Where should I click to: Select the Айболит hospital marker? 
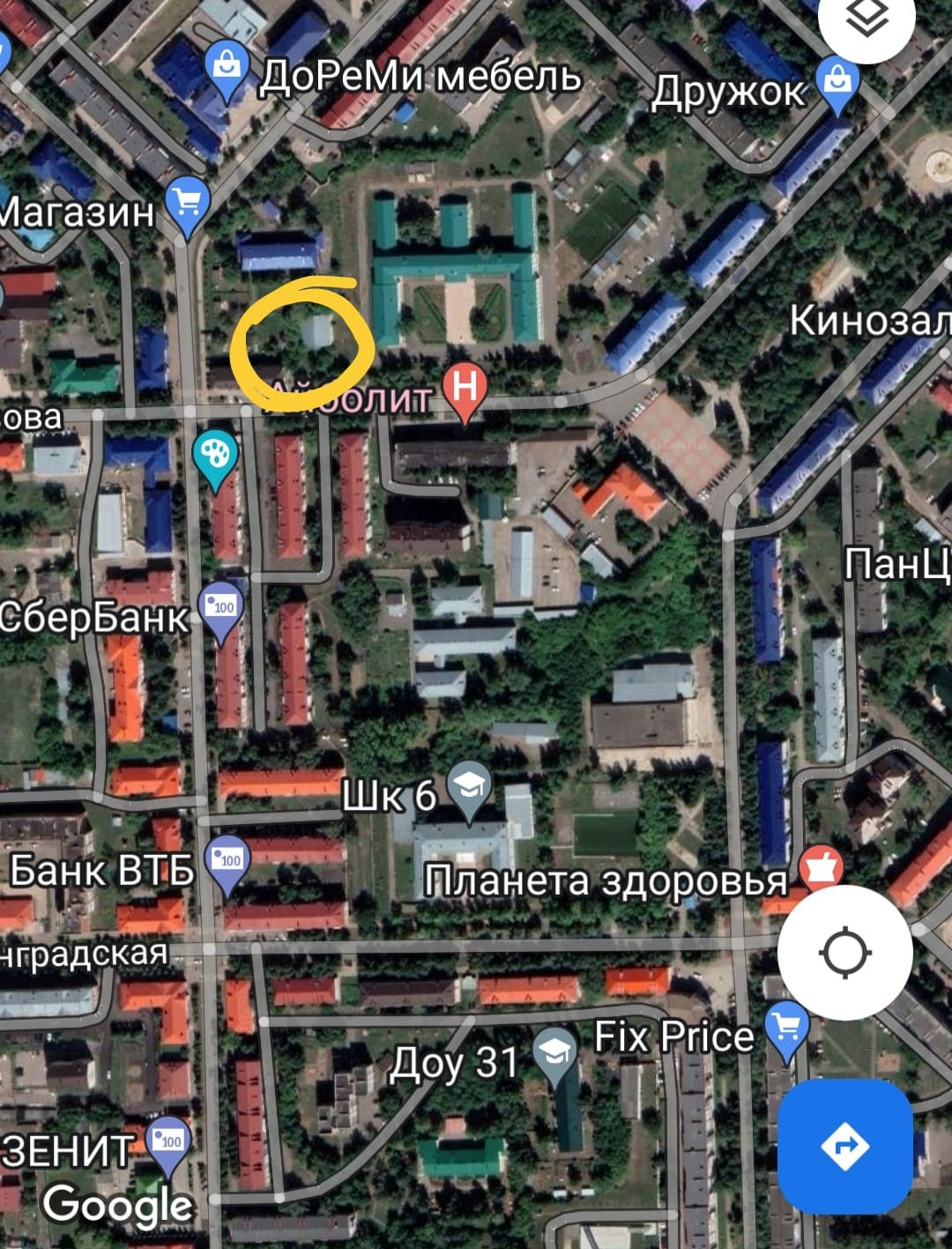tap(465, 393)
